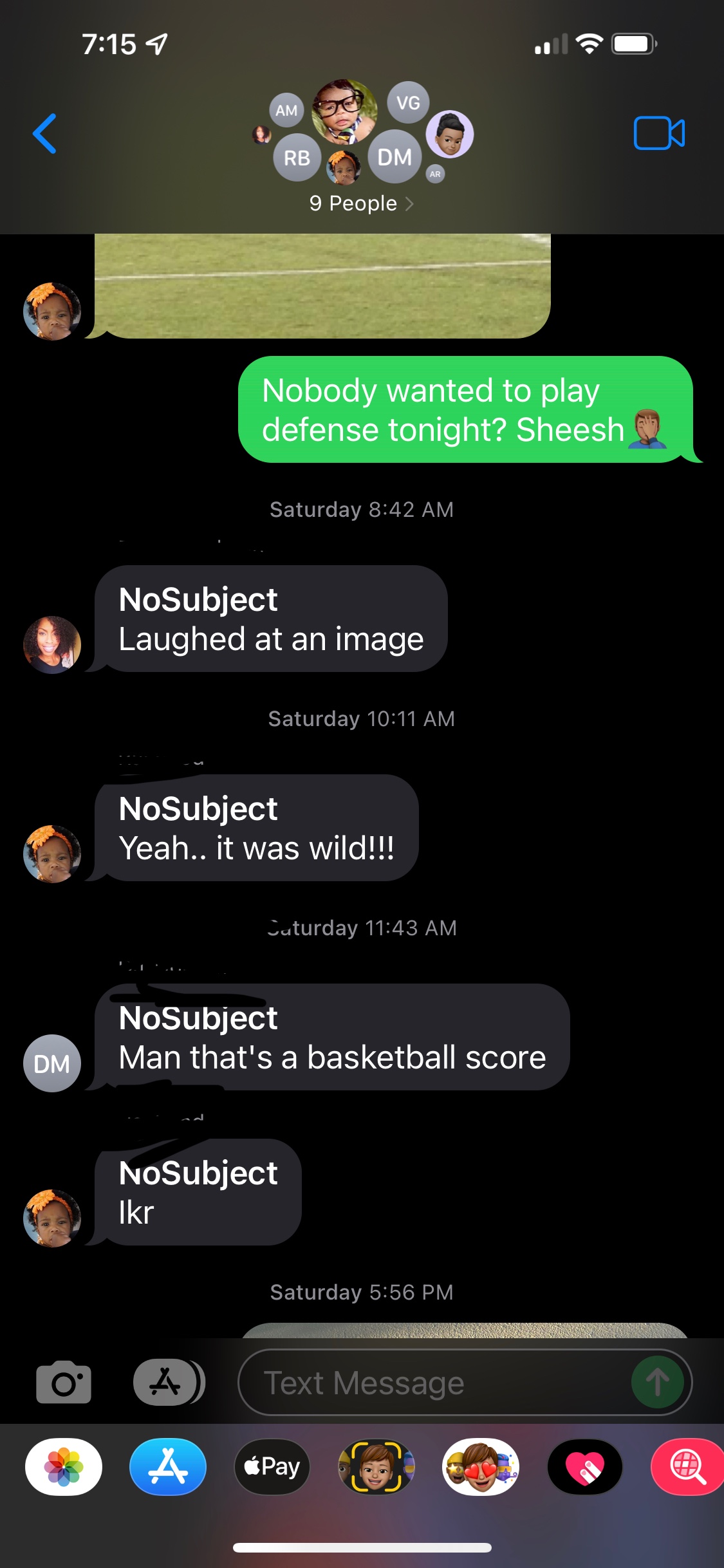Open Apple Pay in the app drawer
This screenshot has height=1568, width=724.
pyautogui.click(x=272, y=1467)
